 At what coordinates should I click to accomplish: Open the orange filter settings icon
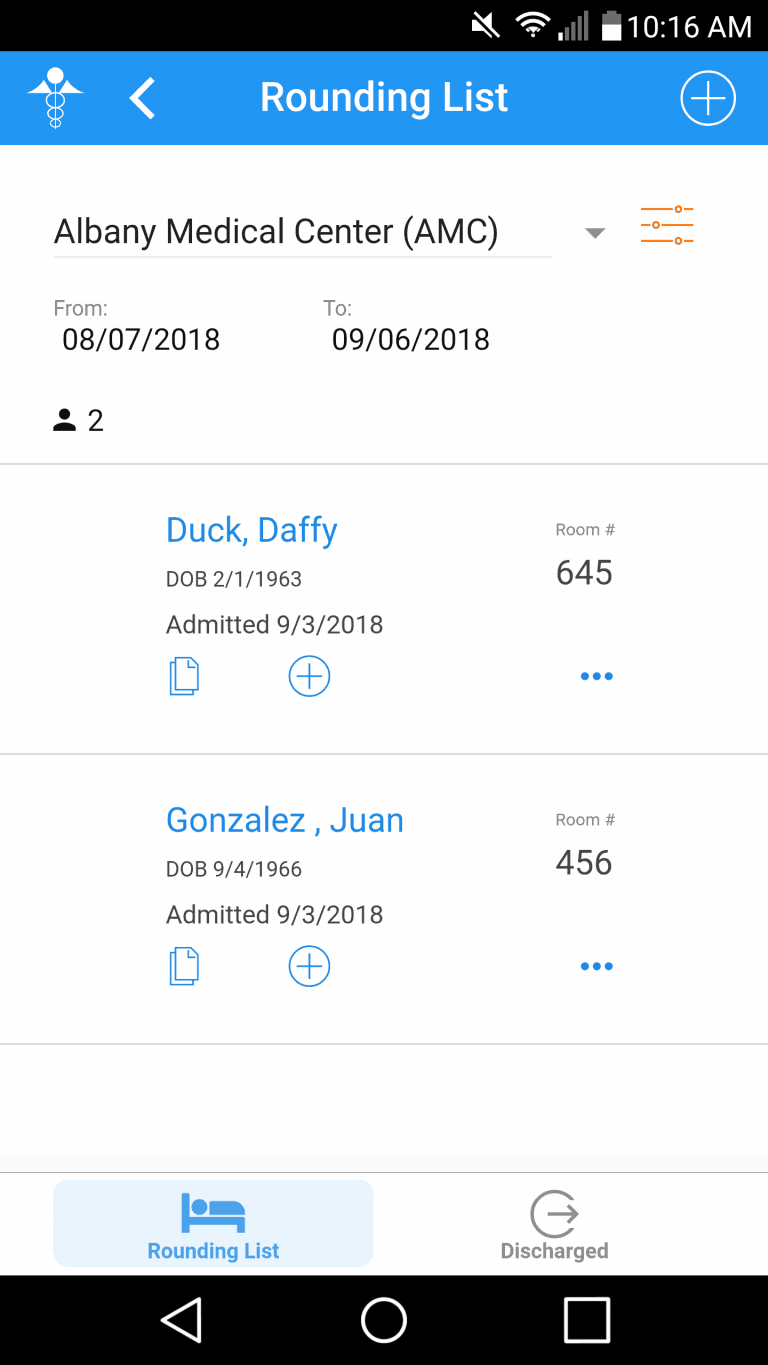pos(667,226)
